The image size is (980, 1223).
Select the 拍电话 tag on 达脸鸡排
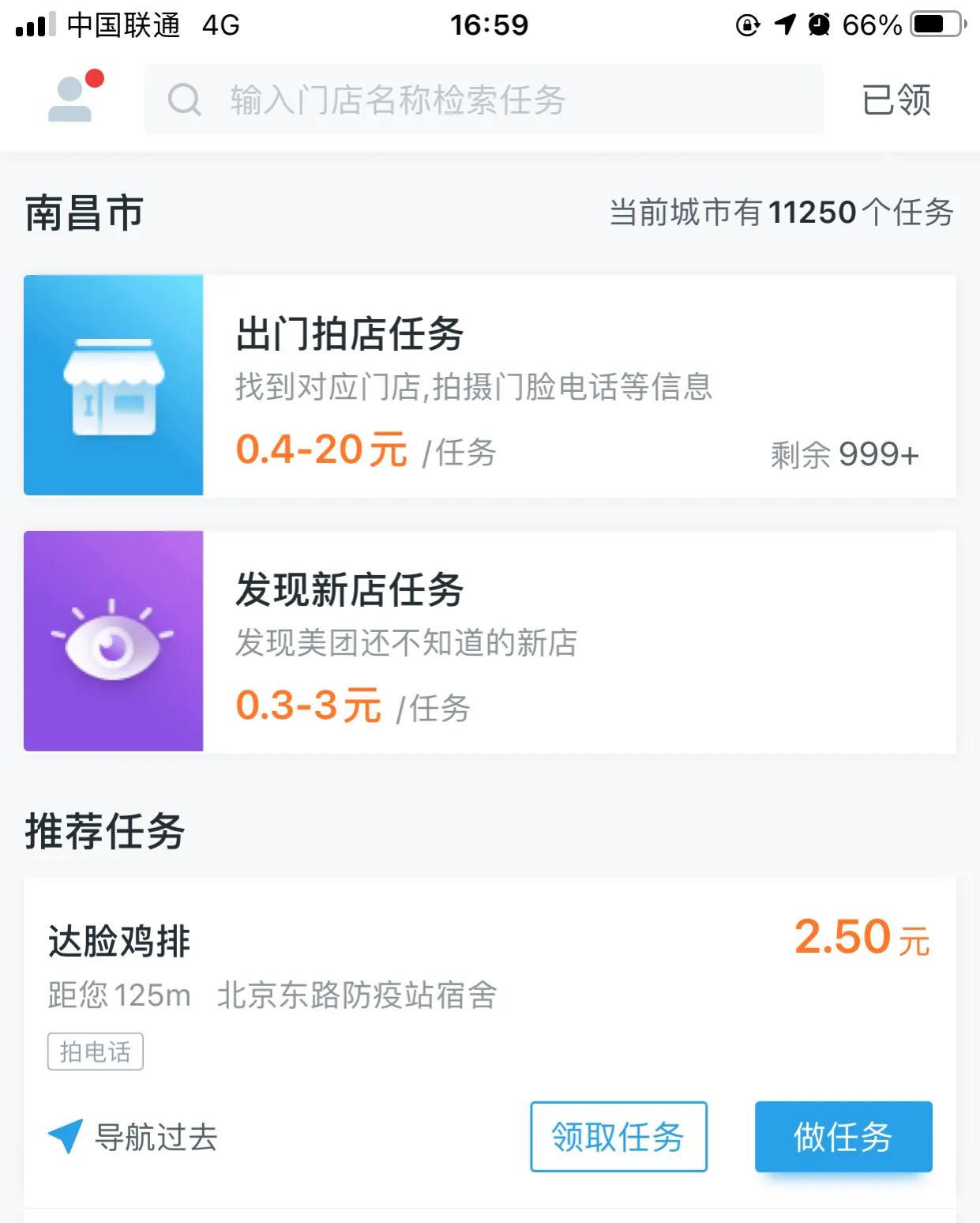click(95, 1051)
